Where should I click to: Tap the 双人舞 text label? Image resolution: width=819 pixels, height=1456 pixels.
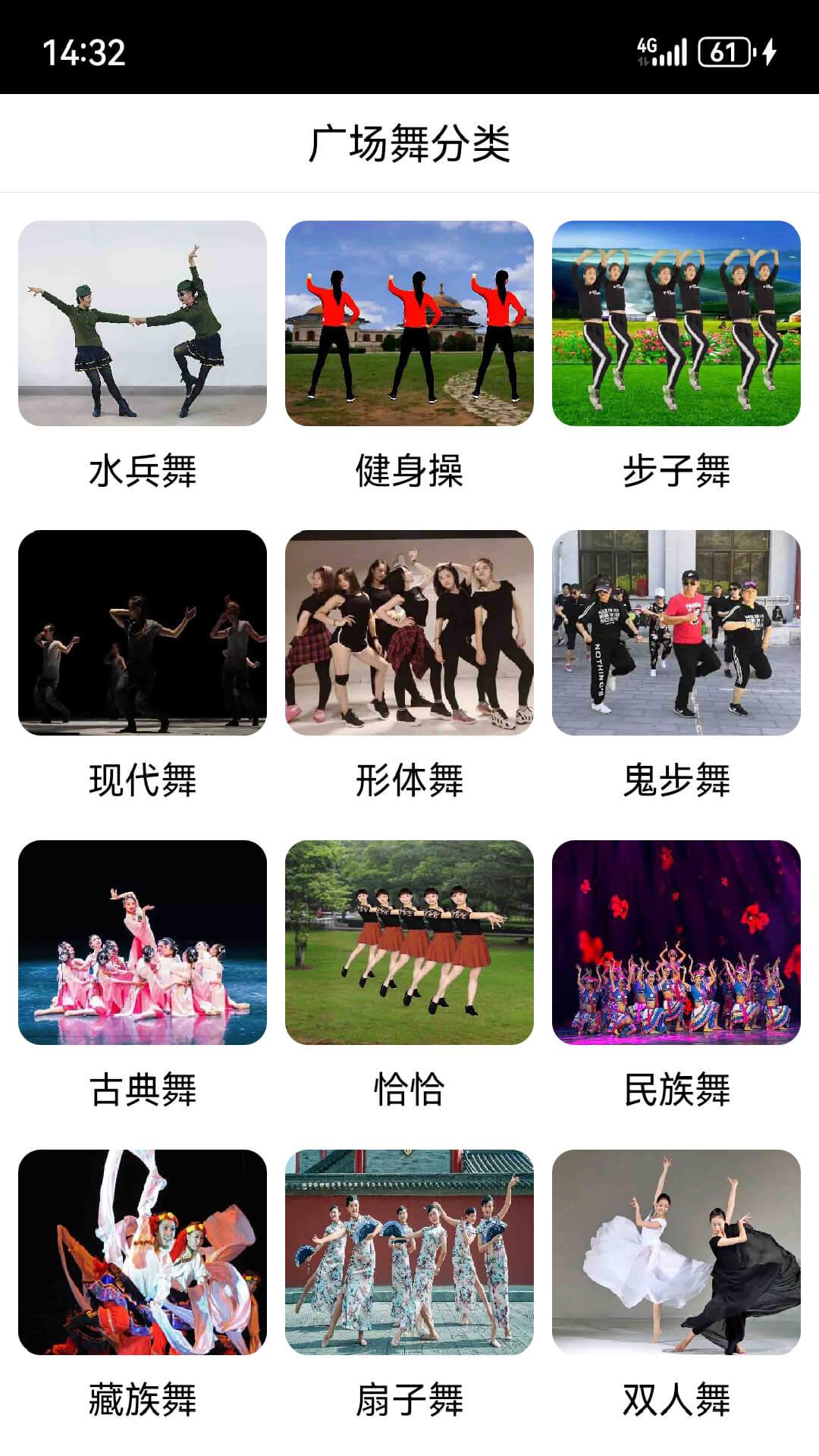(x=679, y=1399)
